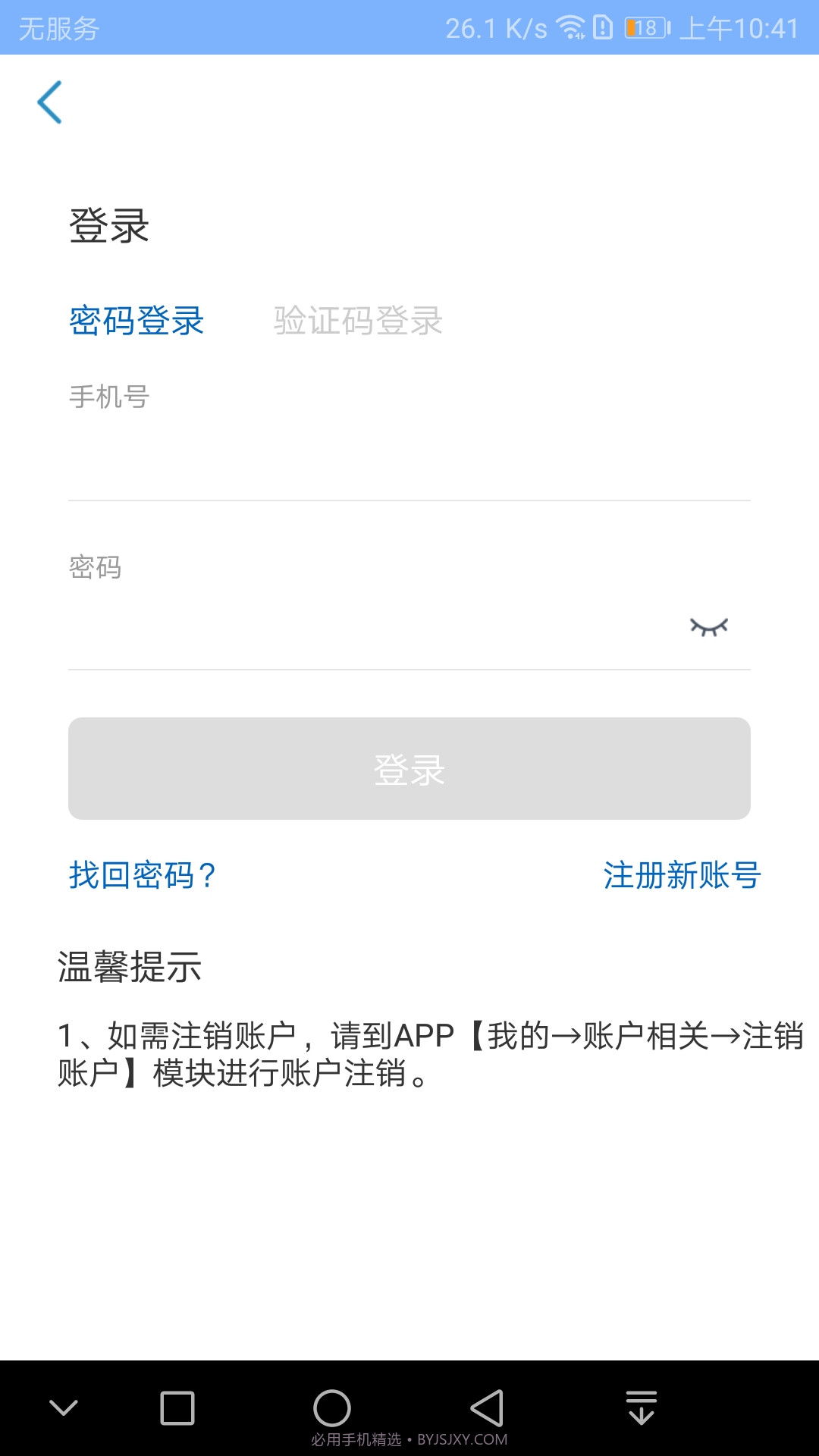Image resolution: width=819 pixels, height=1456 pixels.
Task: Tap the battery indicator showing 18
Action: pyautogui.click(x=643, y=27)
